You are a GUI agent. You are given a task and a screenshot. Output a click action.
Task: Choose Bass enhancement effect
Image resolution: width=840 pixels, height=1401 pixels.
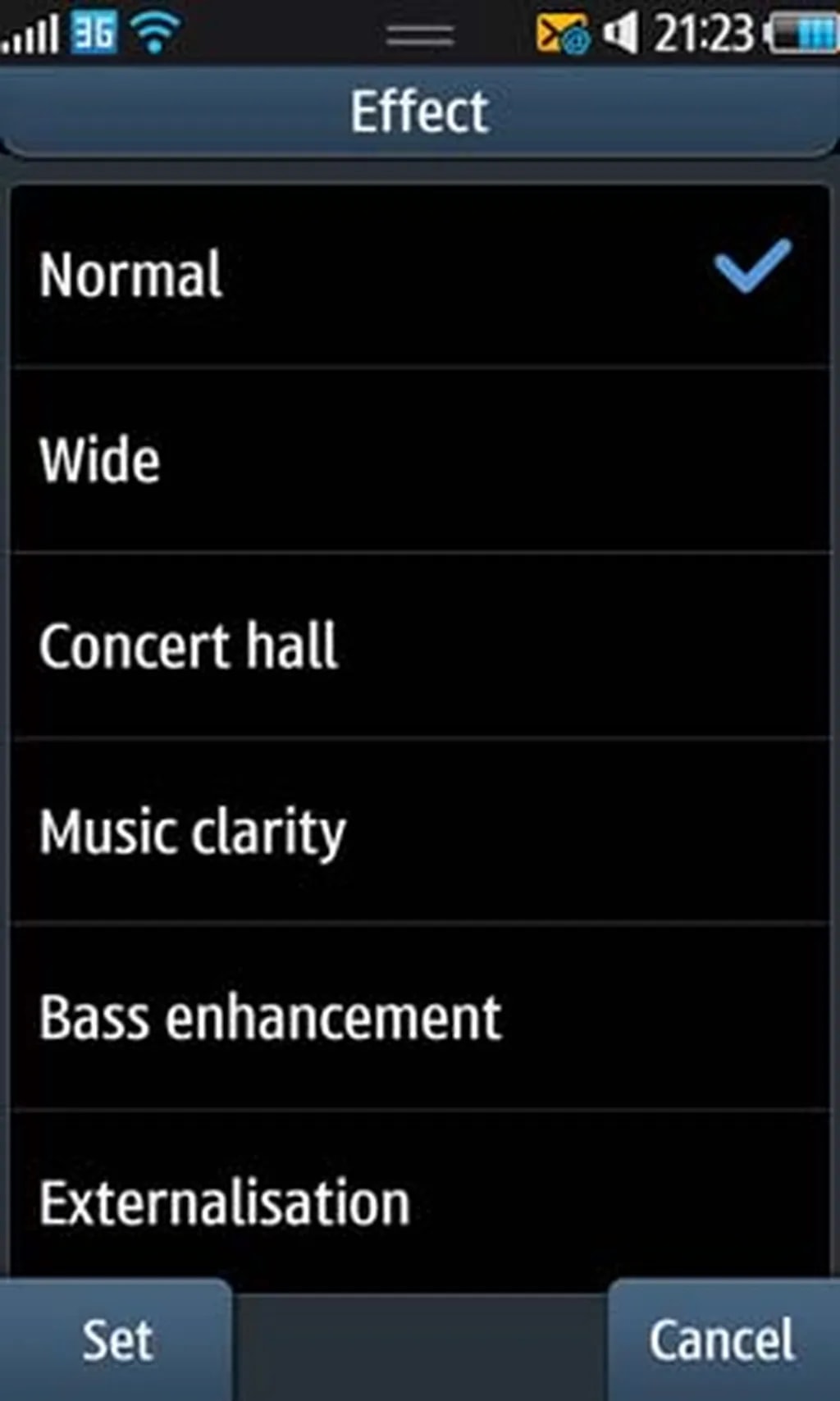pyautogui.click(x=418, y=1017)
